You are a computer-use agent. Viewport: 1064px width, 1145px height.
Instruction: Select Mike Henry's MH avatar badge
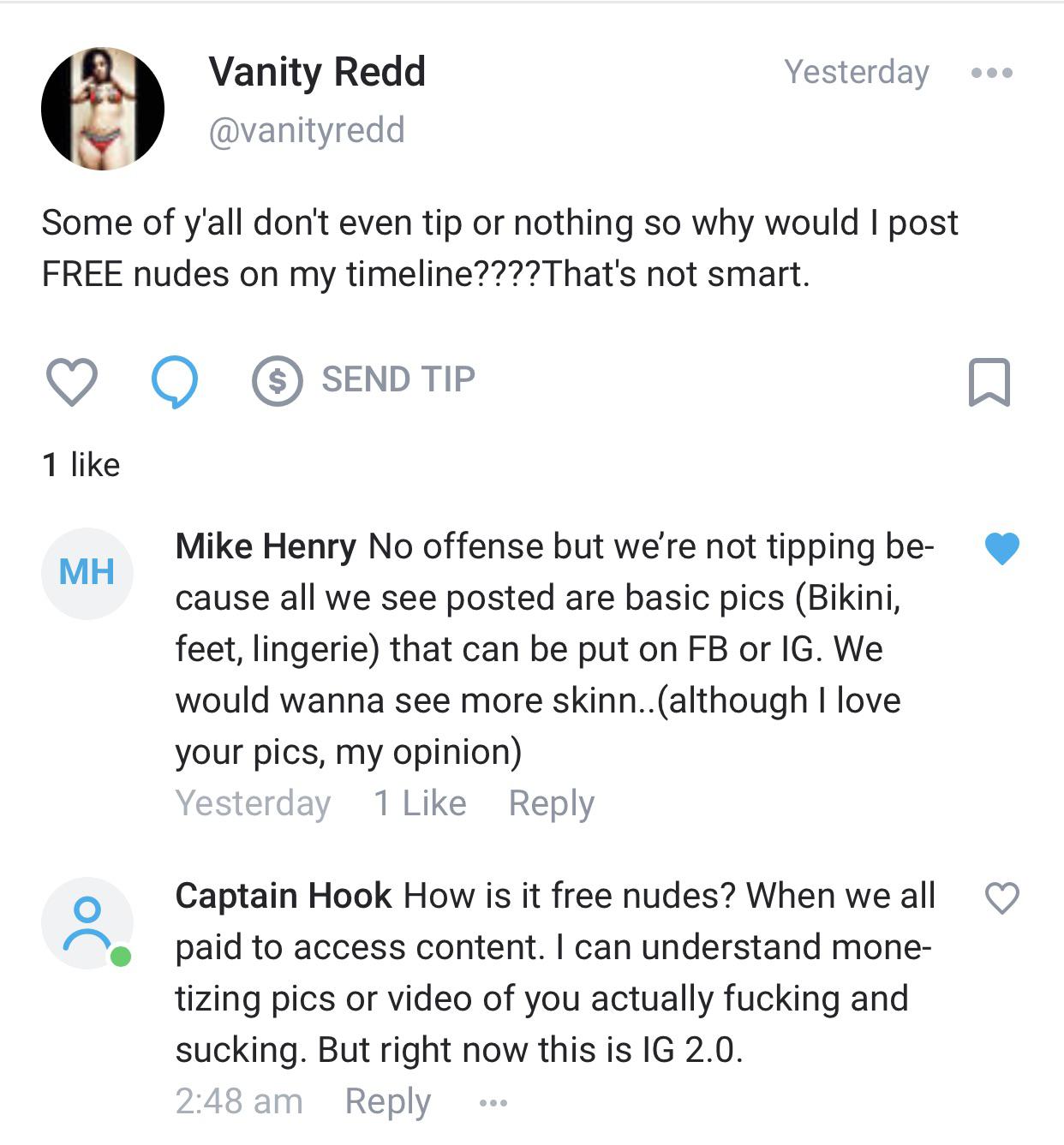[88, 572]
